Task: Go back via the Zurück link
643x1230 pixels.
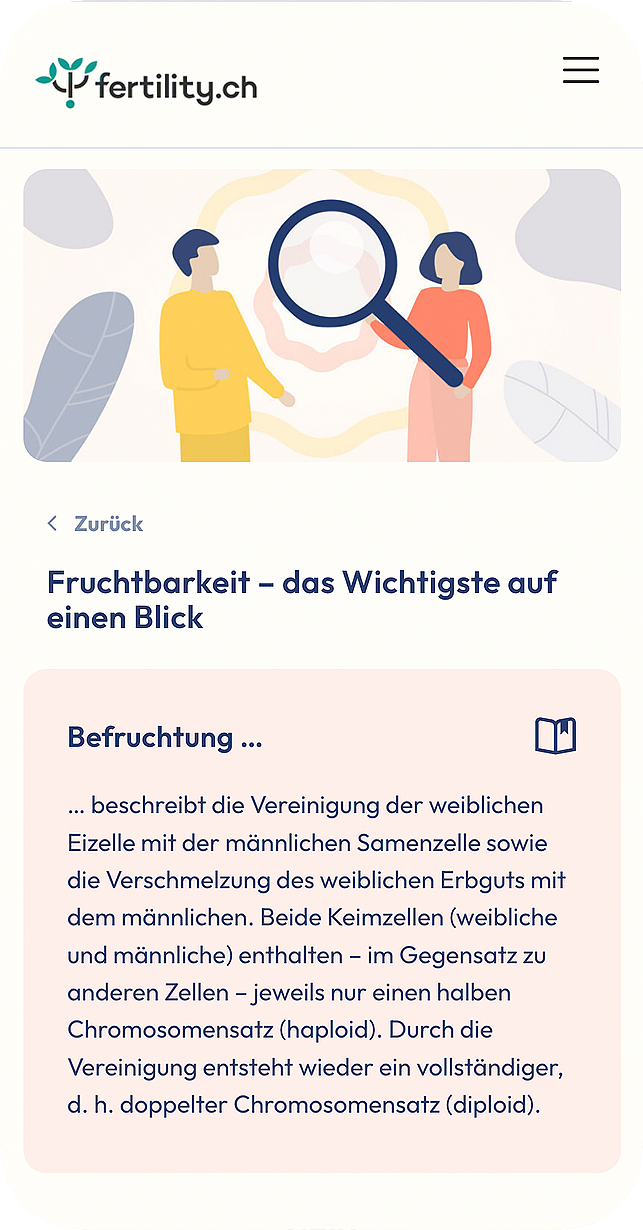Action: point(96,523)
